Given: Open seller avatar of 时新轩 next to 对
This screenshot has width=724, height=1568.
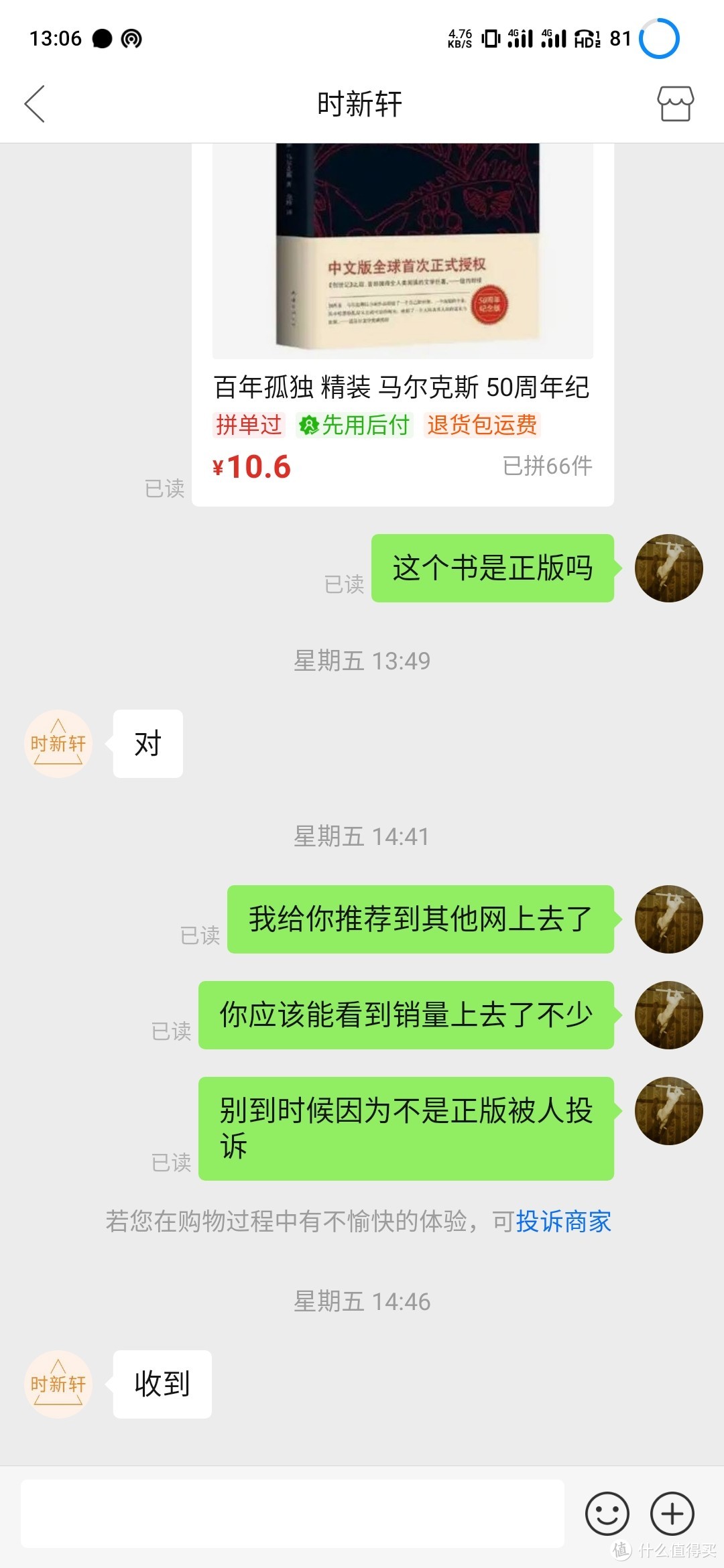Looking at the screenshot, I should tap(58, 744).
